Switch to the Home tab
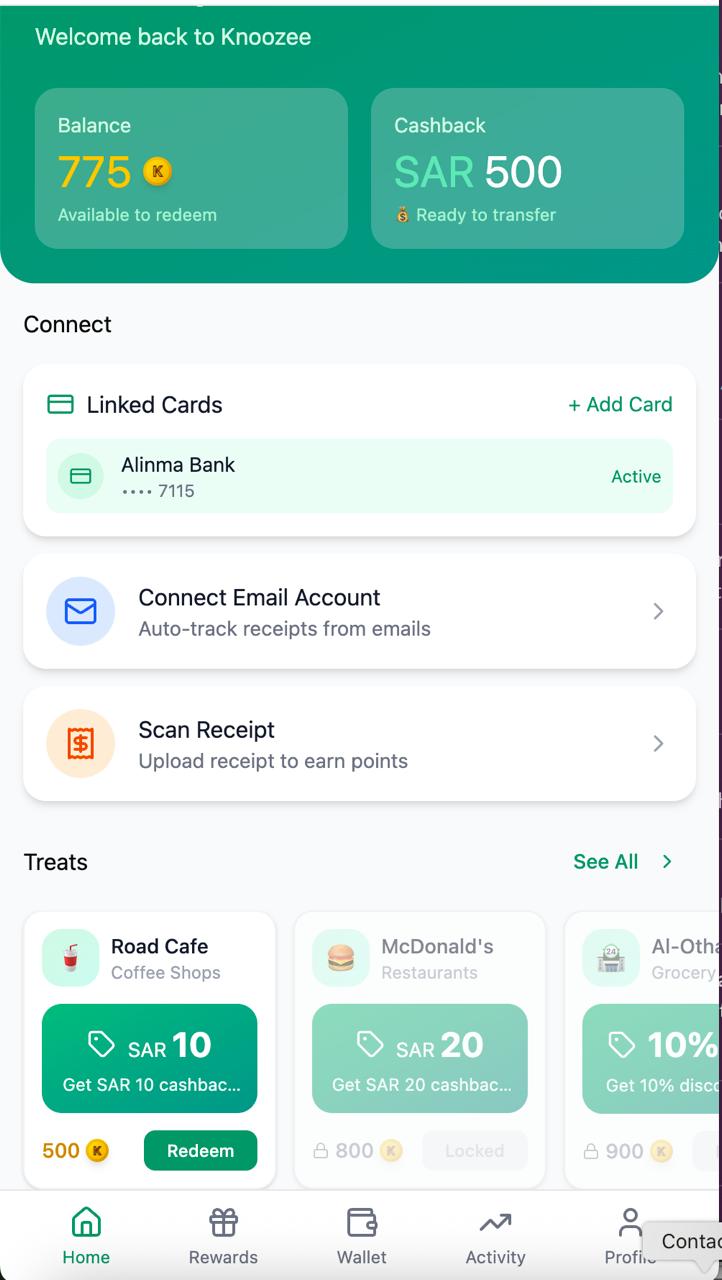Image resolution: width=722 pixels, height=1280 pixels. coord(86,1236)
